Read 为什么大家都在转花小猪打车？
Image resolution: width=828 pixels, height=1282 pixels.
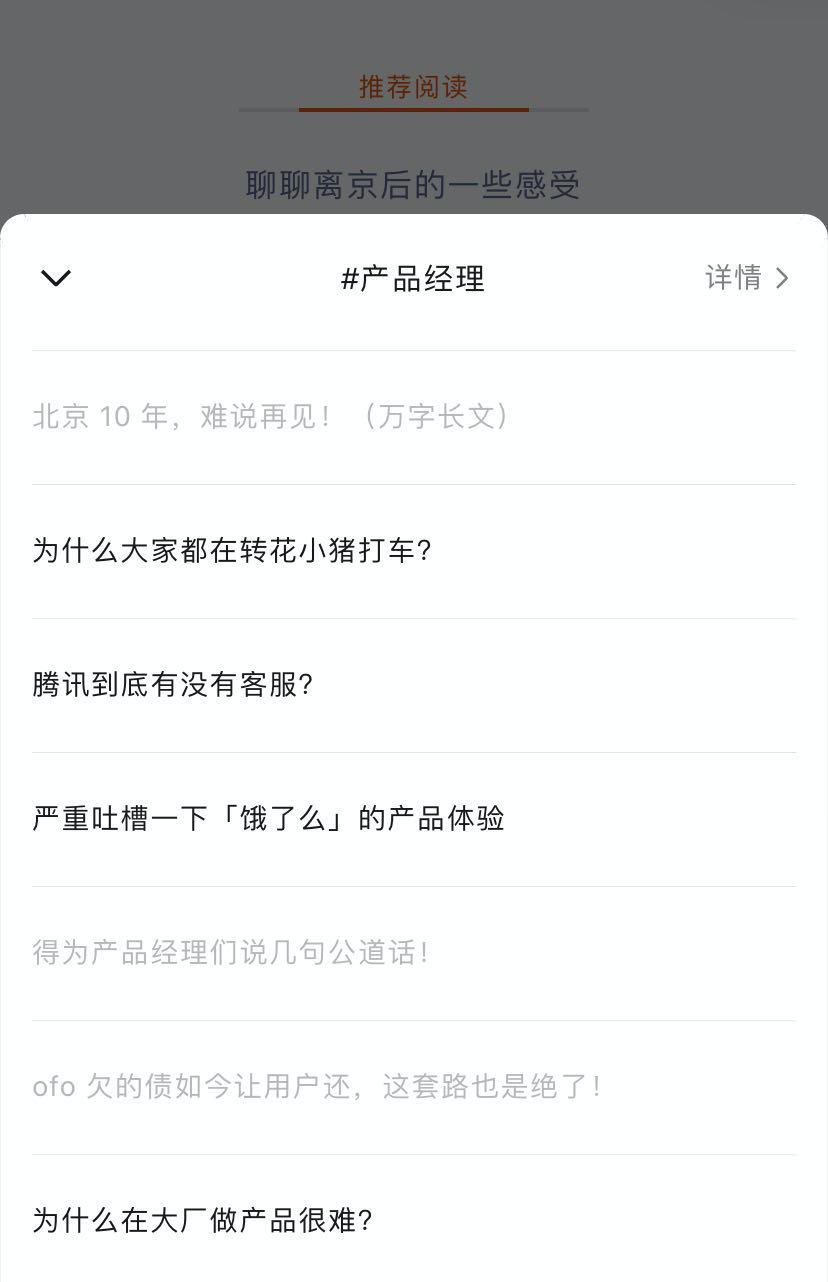coord(232,551)
